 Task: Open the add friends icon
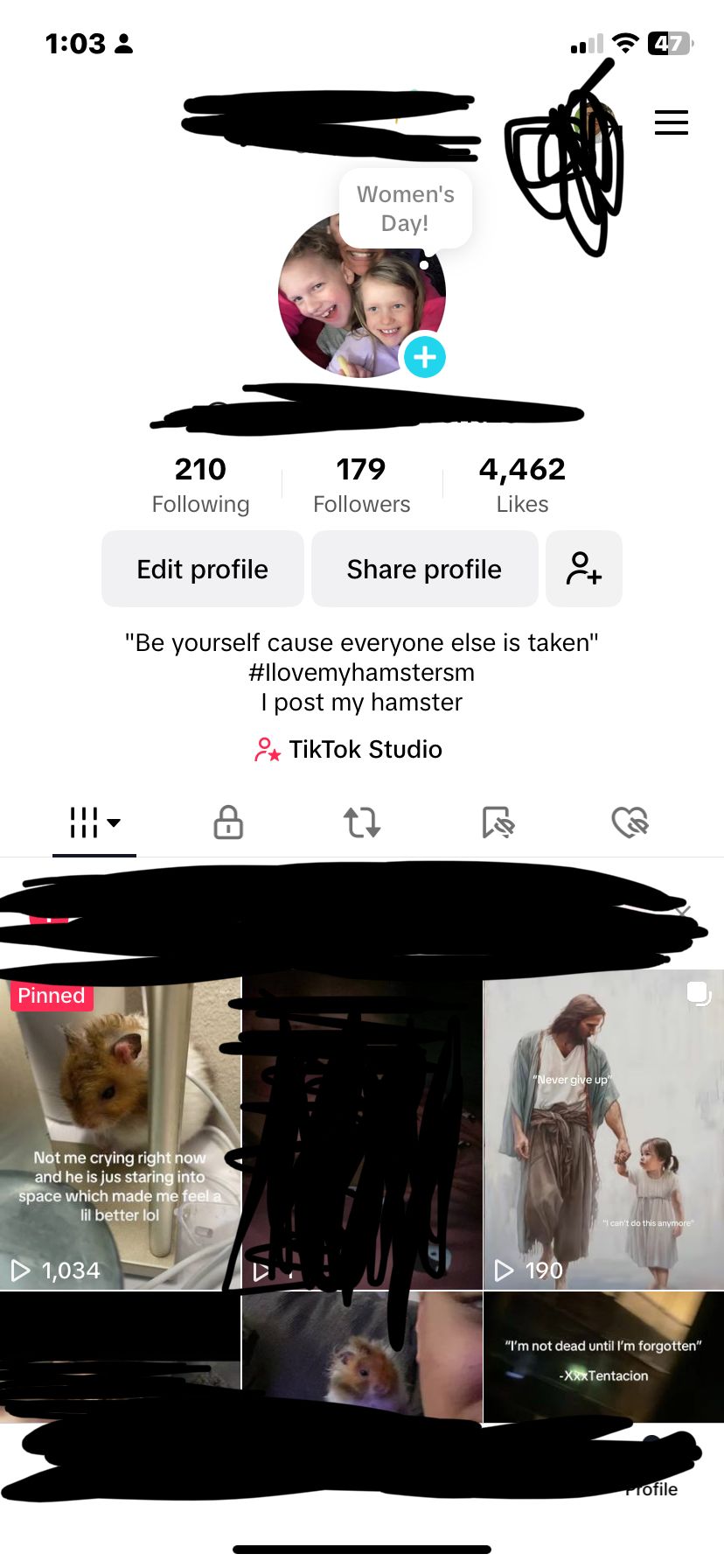pos(583,569)
